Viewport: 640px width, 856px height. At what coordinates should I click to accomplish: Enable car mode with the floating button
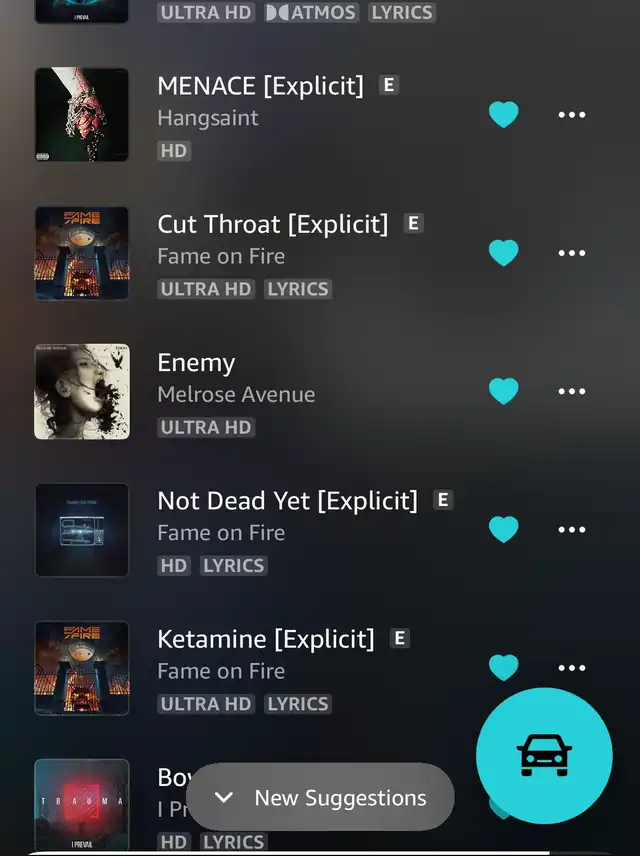pyautogui.click(x=544, y=756)
